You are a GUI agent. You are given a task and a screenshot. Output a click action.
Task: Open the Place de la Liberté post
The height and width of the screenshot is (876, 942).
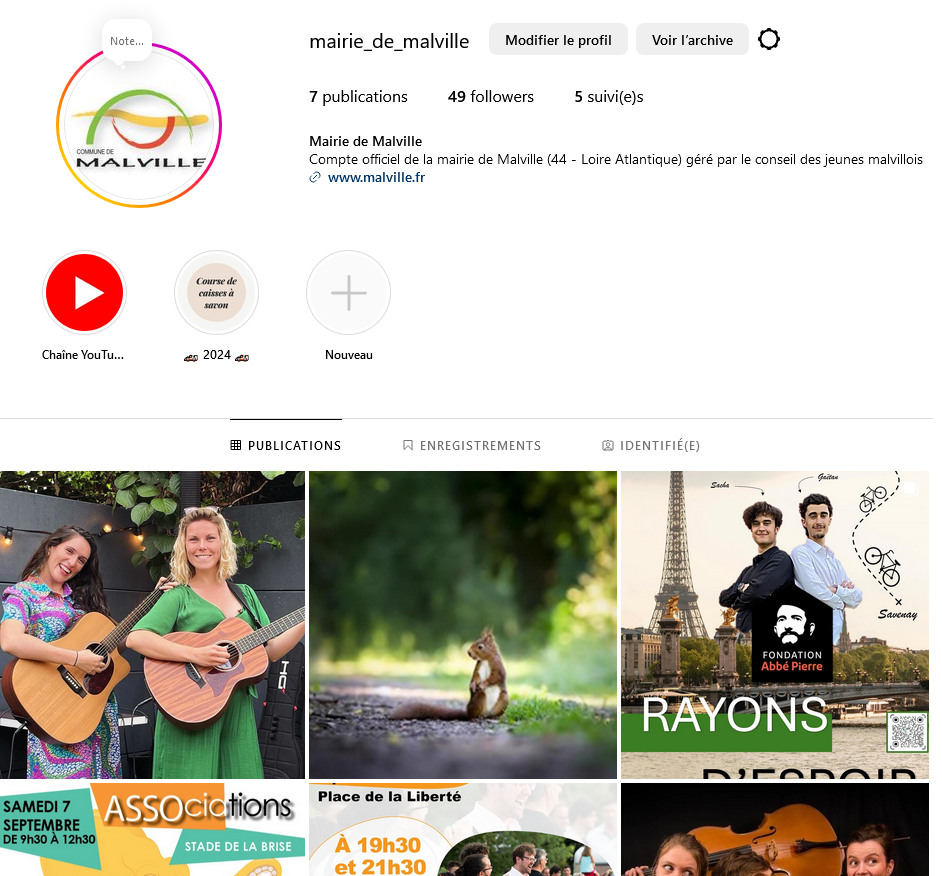tap(462, 830)
